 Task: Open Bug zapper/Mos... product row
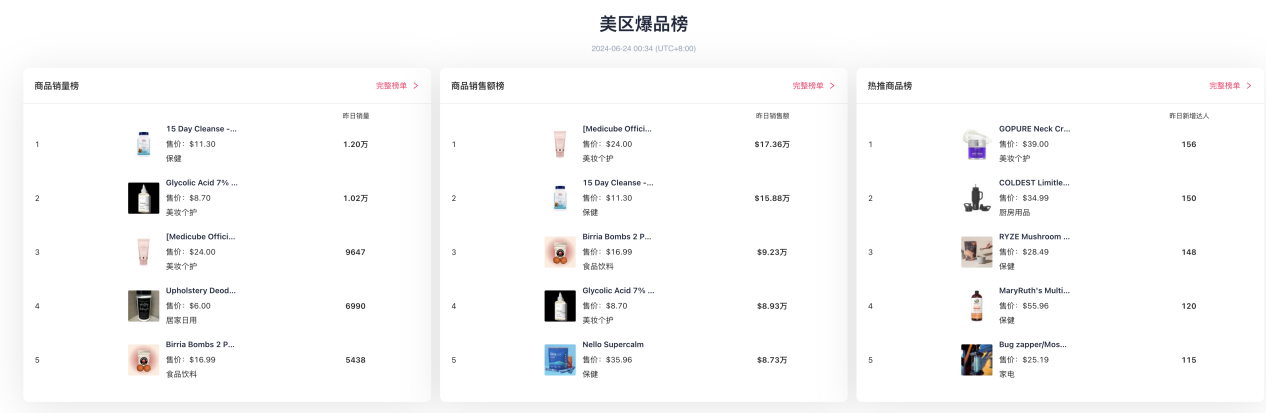pos(1034,345)
